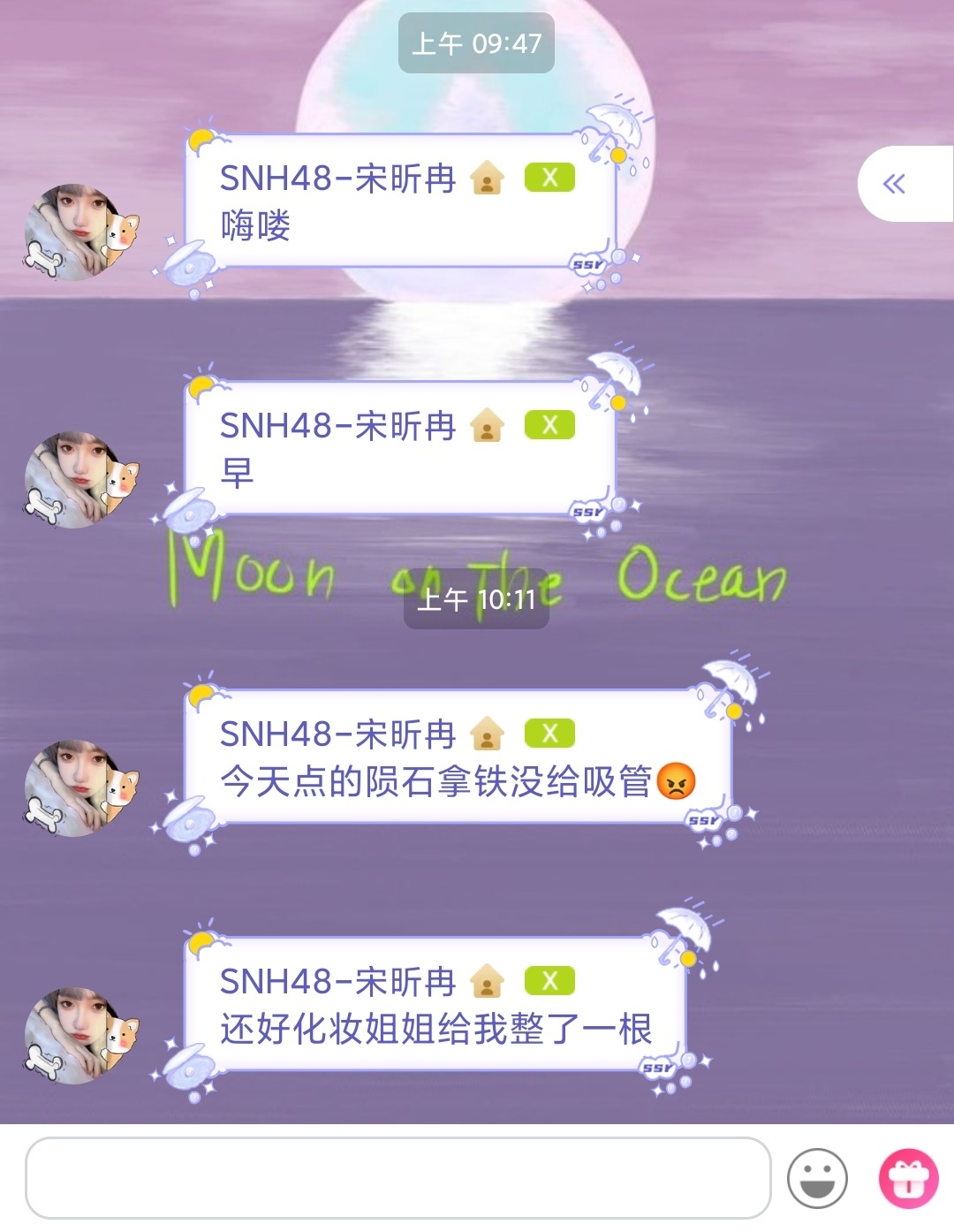Expand the side panel with the double-arrow
This screenshot has width=954, height=1232.
pos(896,184)
